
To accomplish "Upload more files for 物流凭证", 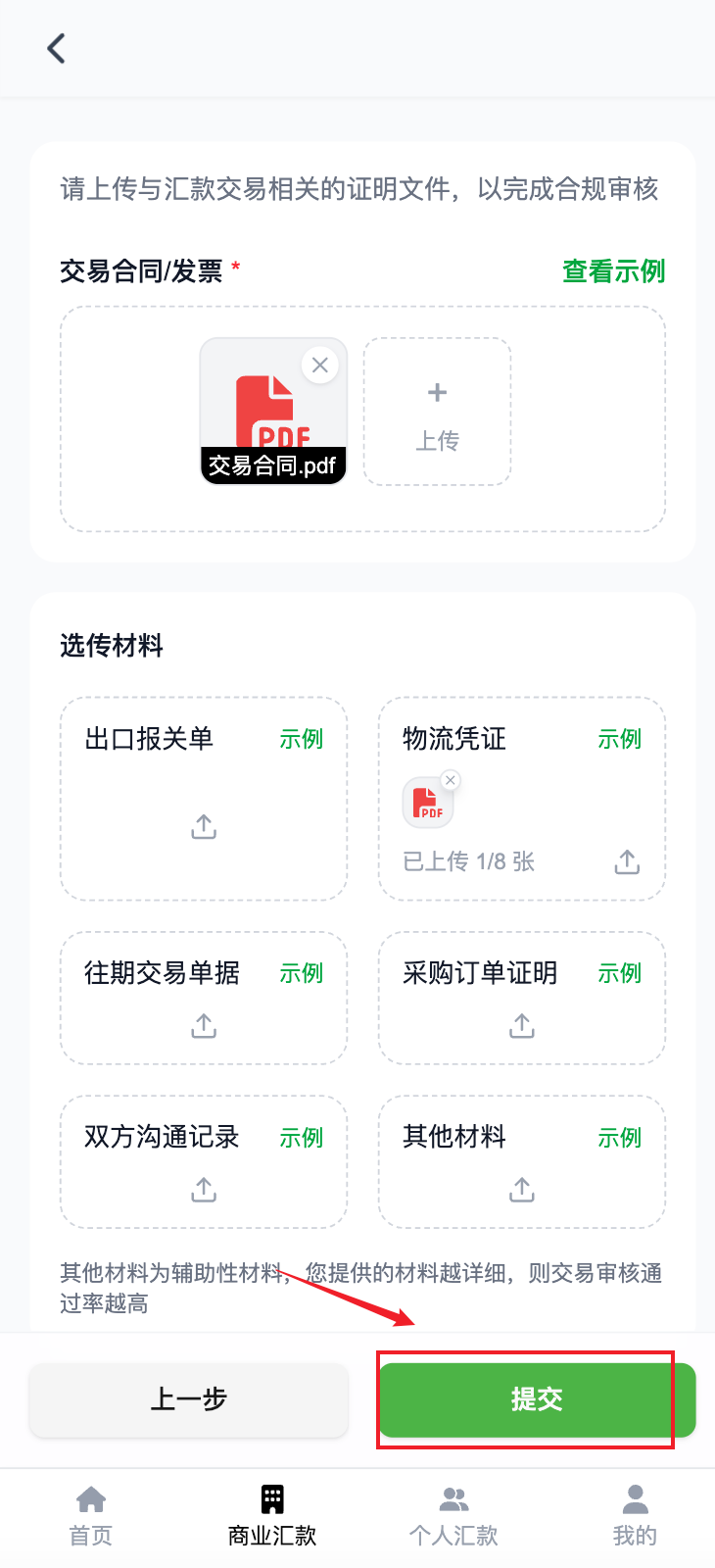I will 627,861.
